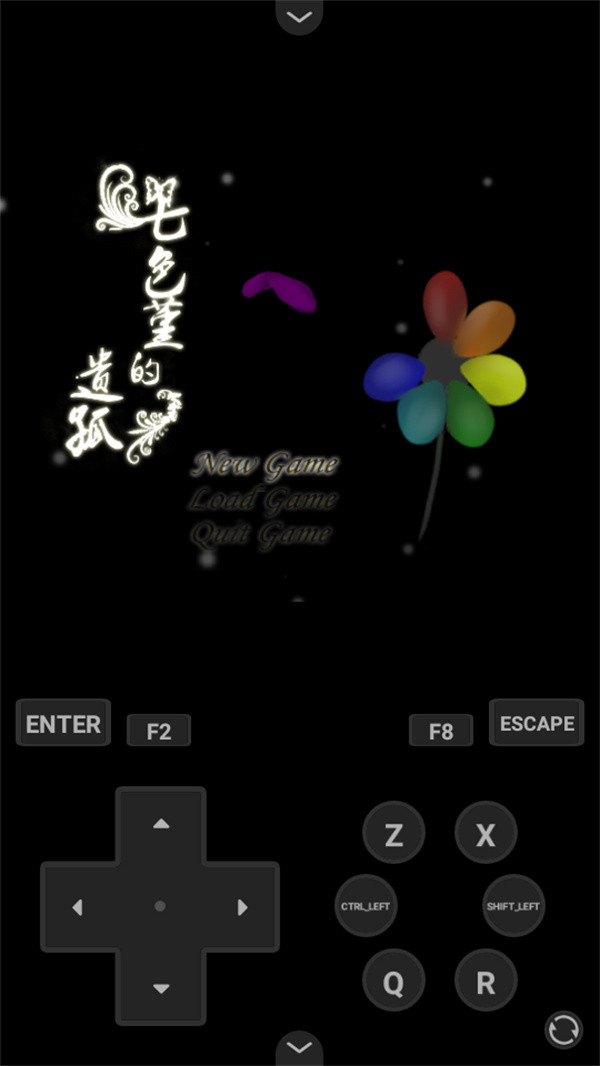Tap the round R button
Screen dimensions: 600x1066
(x=486, y=982)
